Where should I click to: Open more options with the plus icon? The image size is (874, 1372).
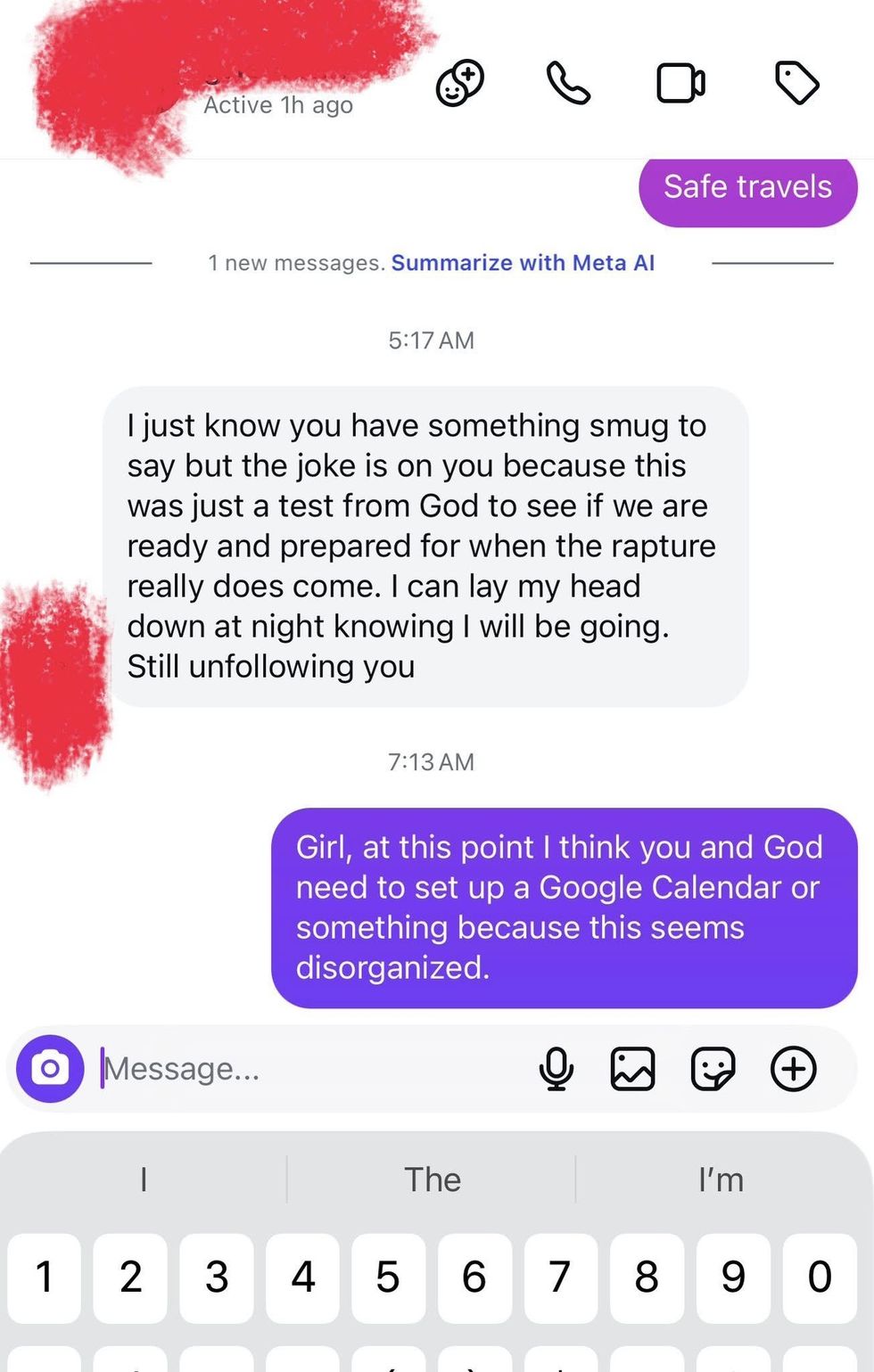coord(793,1068)
